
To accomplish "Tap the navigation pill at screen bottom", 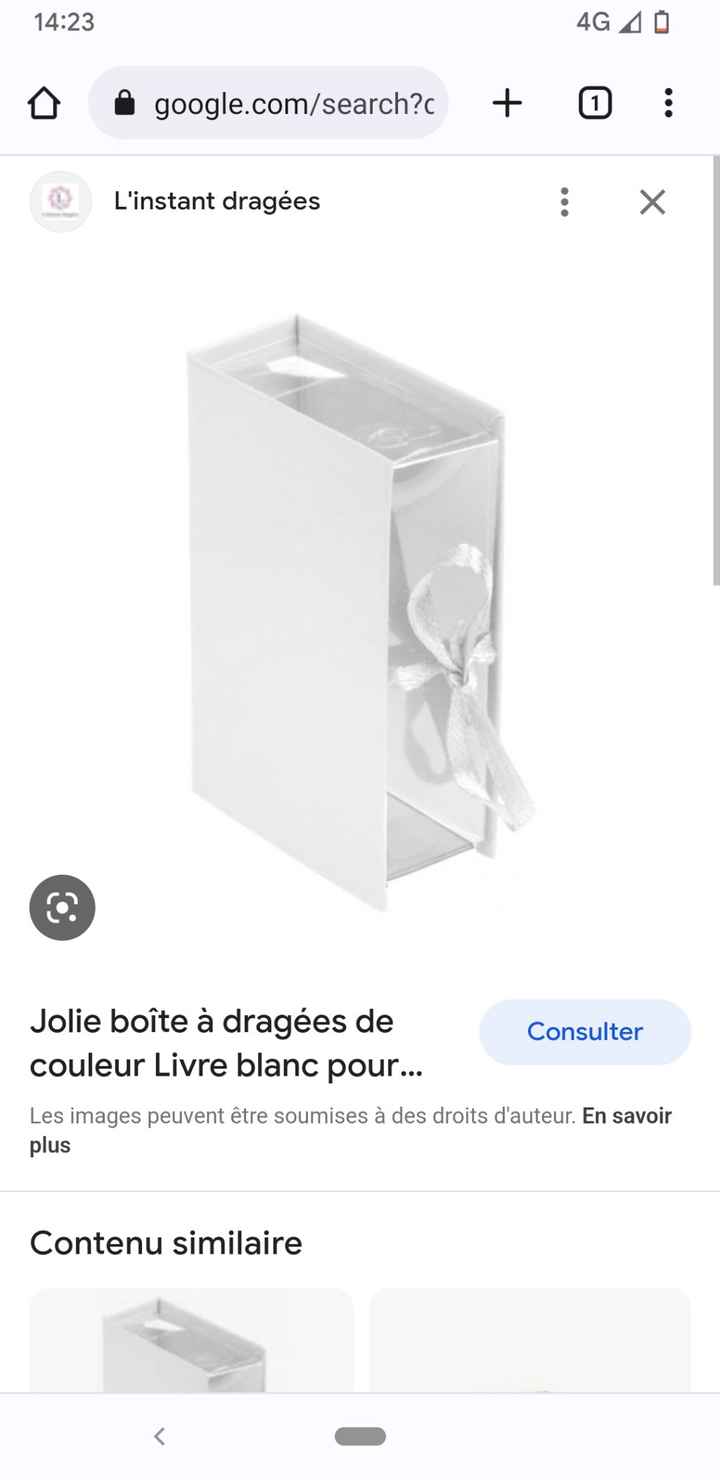I will [360, 1435].
